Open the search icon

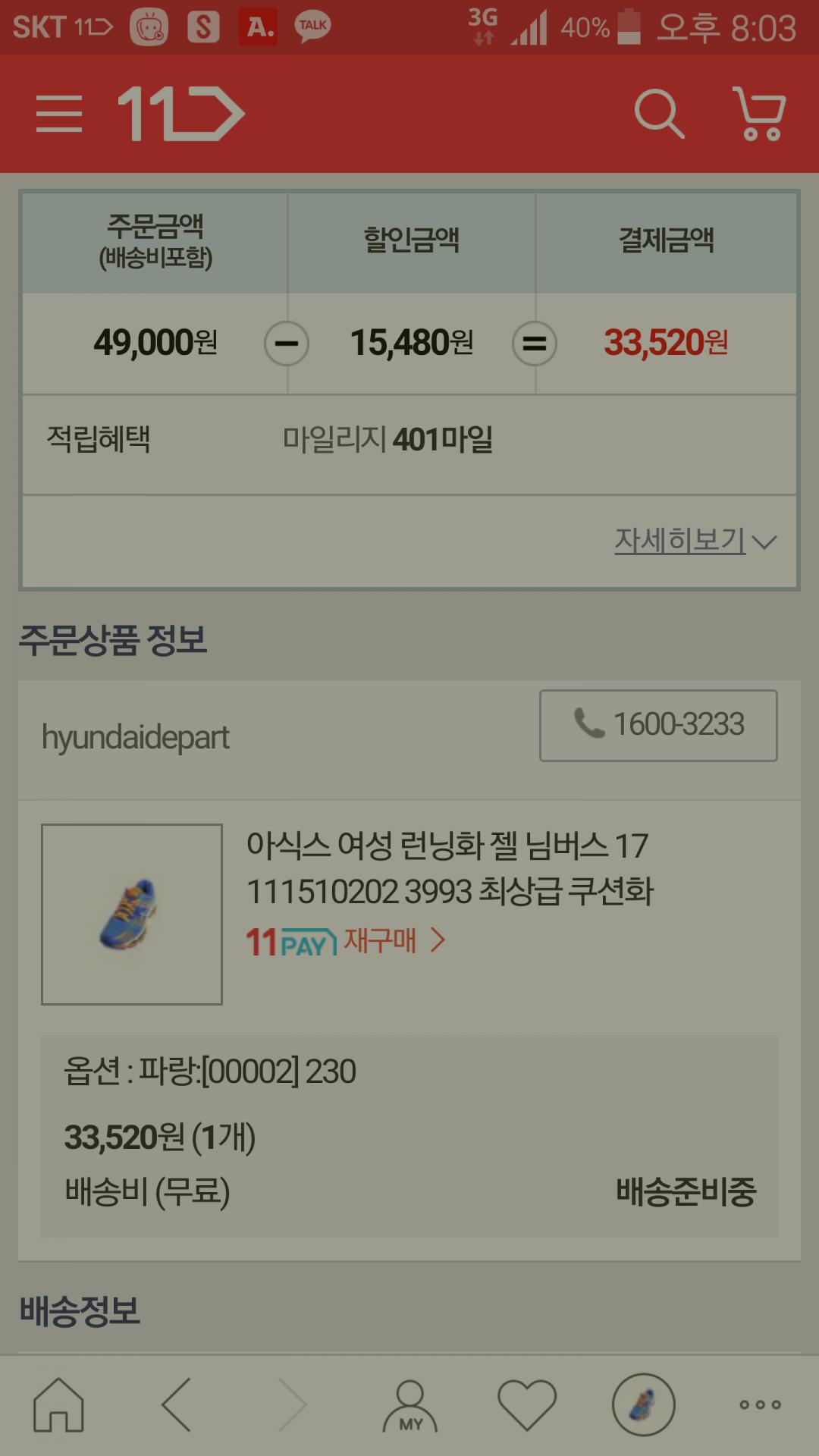[x=659, y=115]
